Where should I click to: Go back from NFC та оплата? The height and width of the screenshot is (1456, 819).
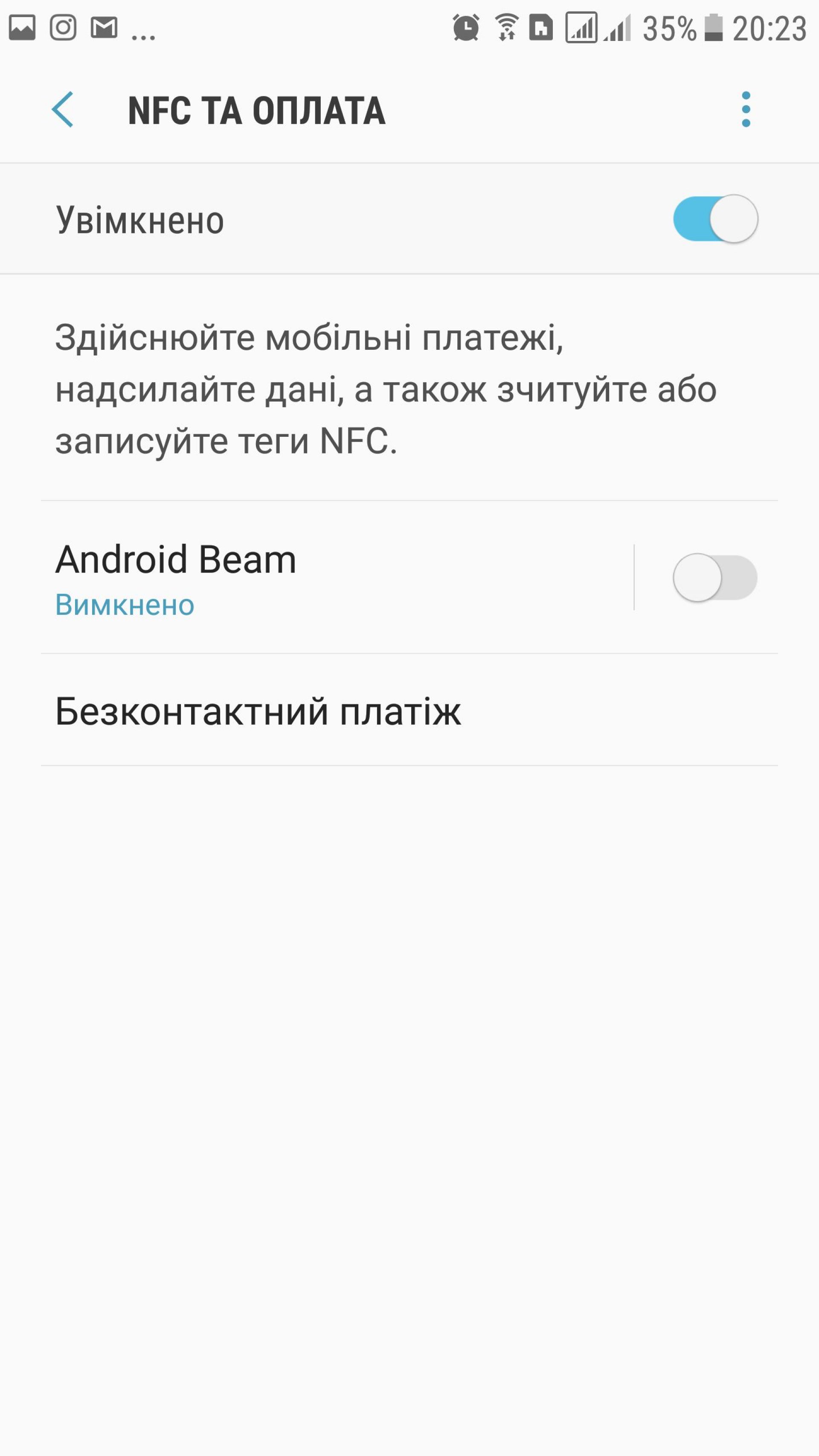point(62,110)
